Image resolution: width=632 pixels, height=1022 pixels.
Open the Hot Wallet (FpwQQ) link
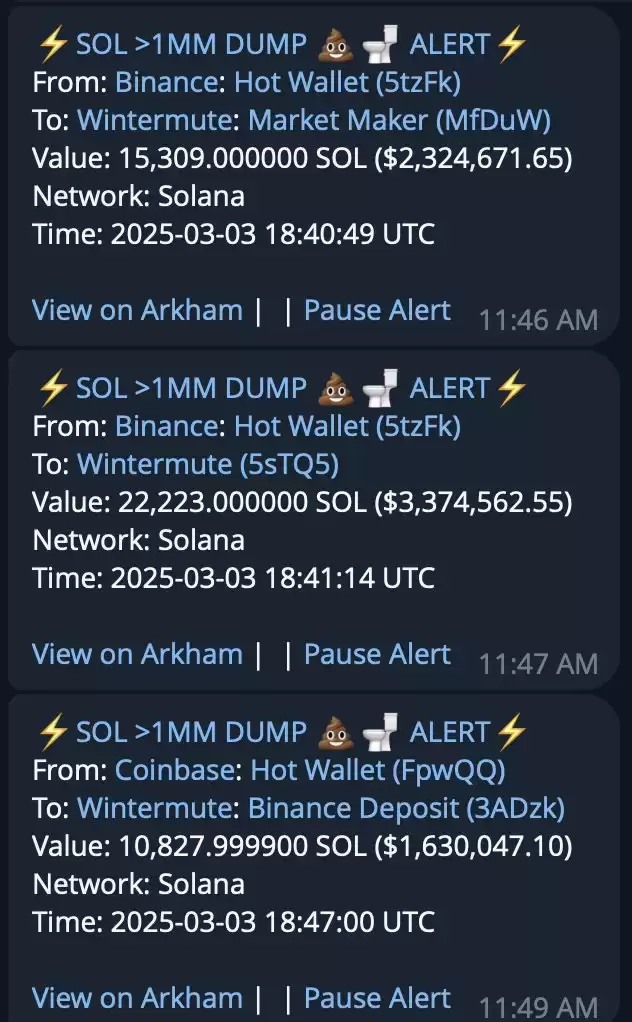[x=378, y=770]
